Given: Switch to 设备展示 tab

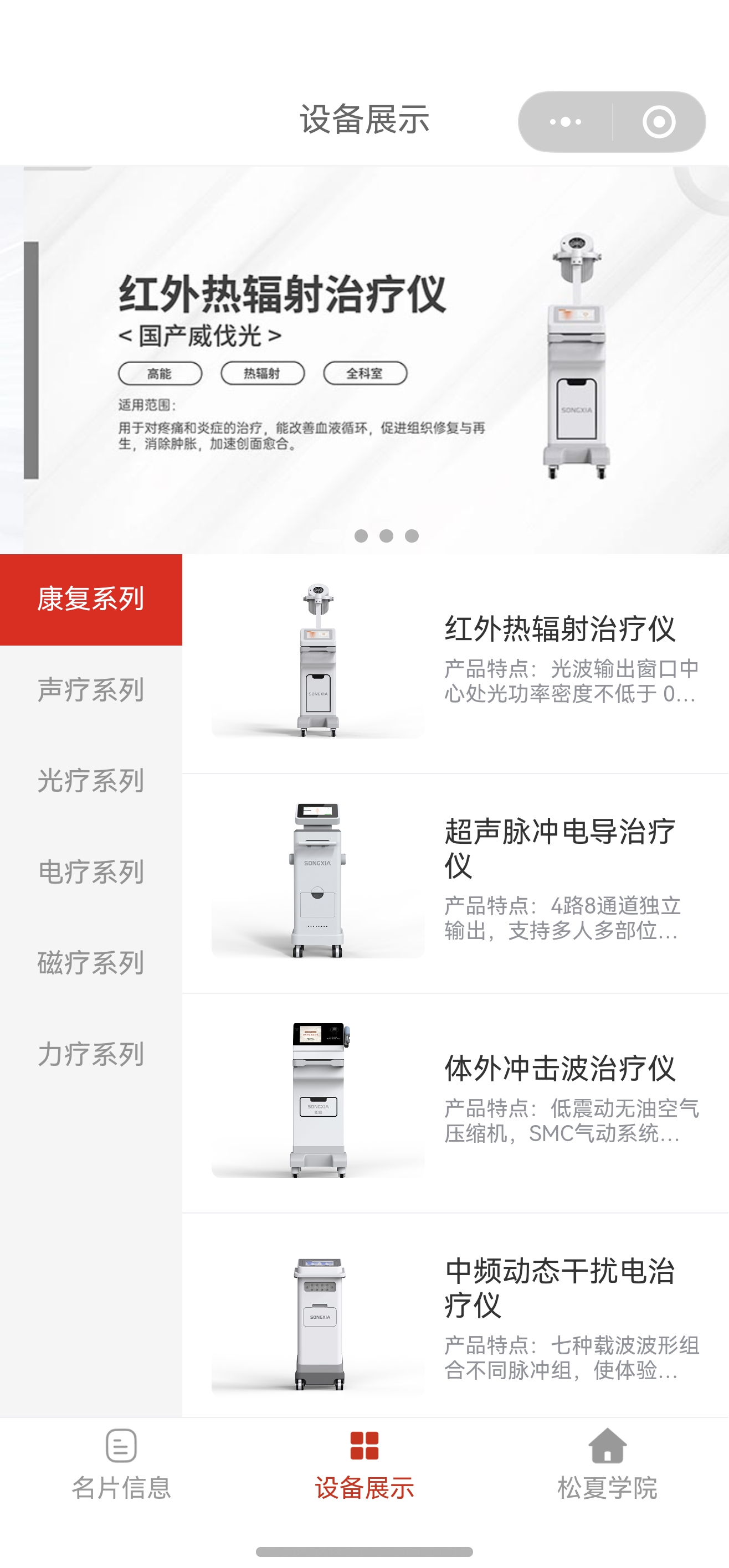Looking at the screenshot, I should (364, 1464).
